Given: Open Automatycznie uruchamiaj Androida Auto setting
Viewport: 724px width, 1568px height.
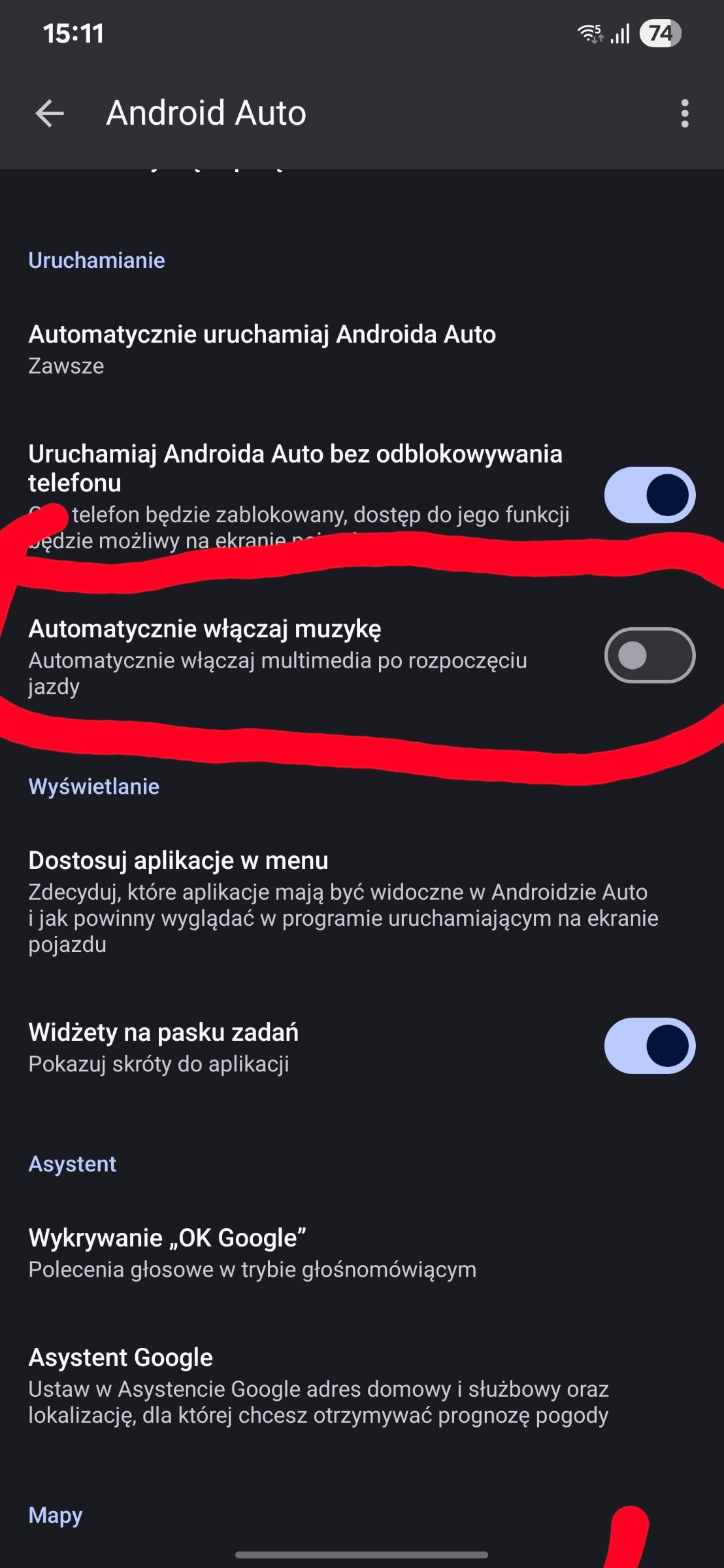Looking at the screenshot, I should click(362, 349).
